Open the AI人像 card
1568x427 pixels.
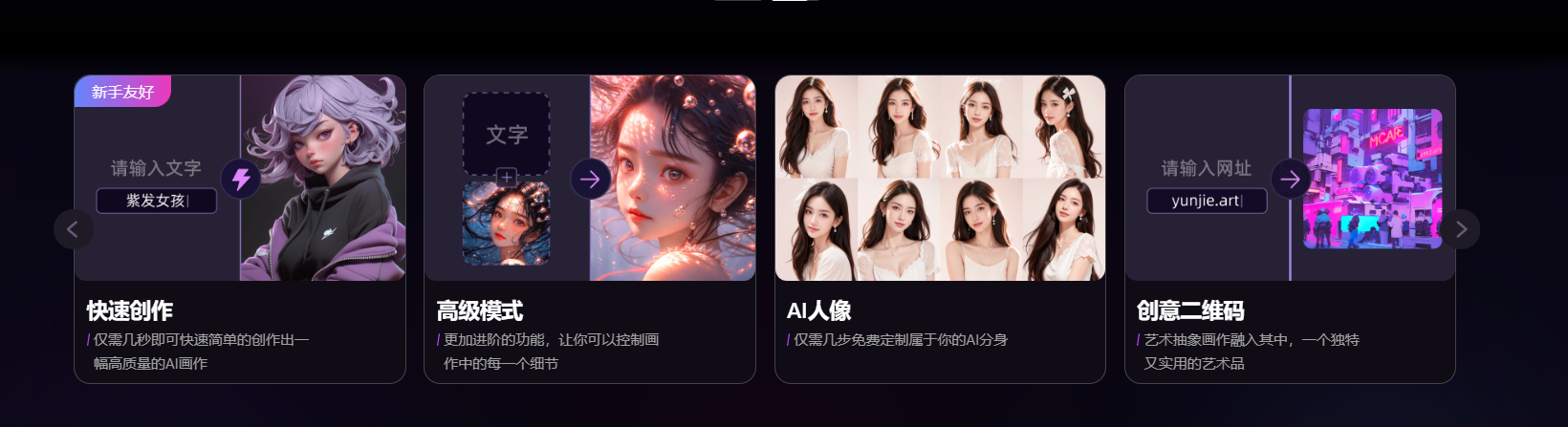coord(940,229)
